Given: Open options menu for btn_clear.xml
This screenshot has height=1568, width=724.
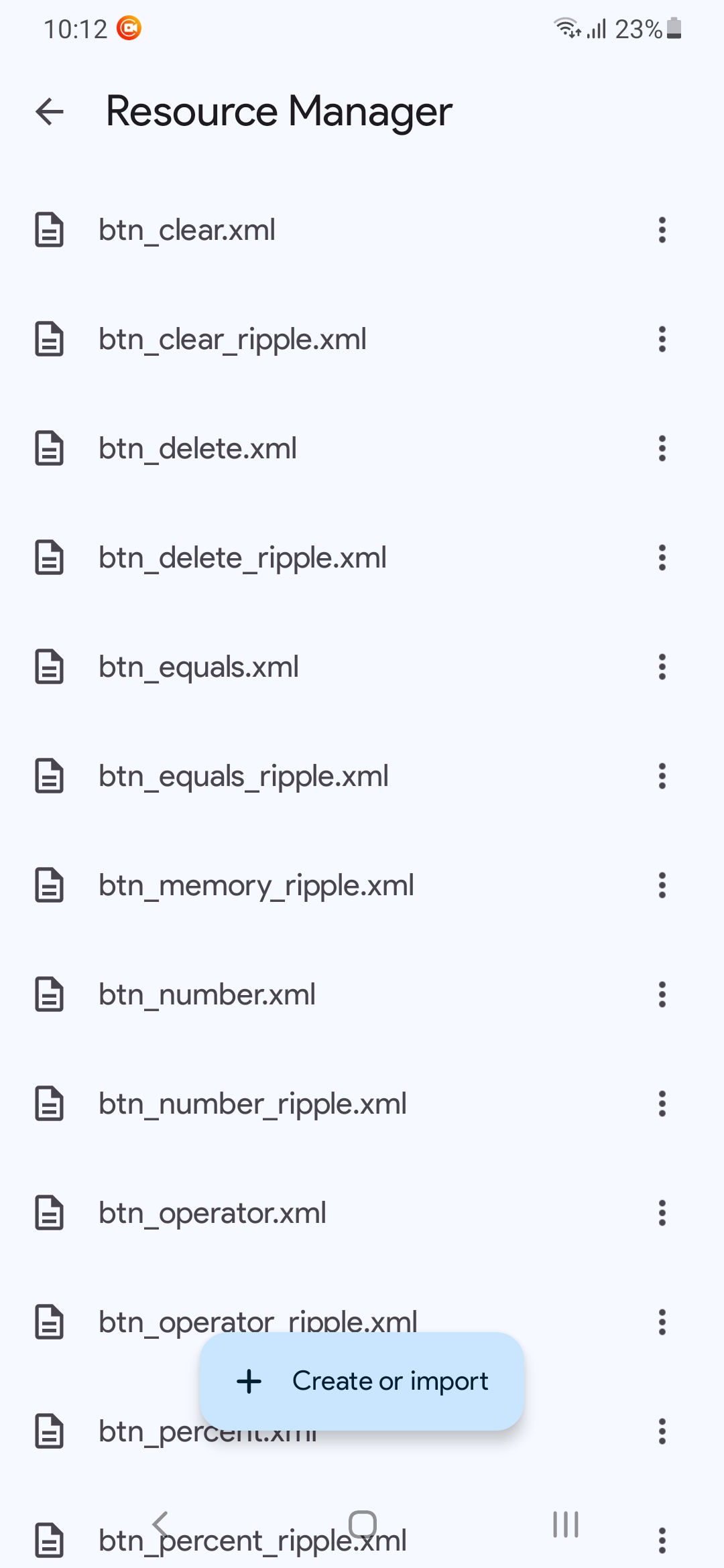Looking at the screenshot, I should [x=662, y=230].
